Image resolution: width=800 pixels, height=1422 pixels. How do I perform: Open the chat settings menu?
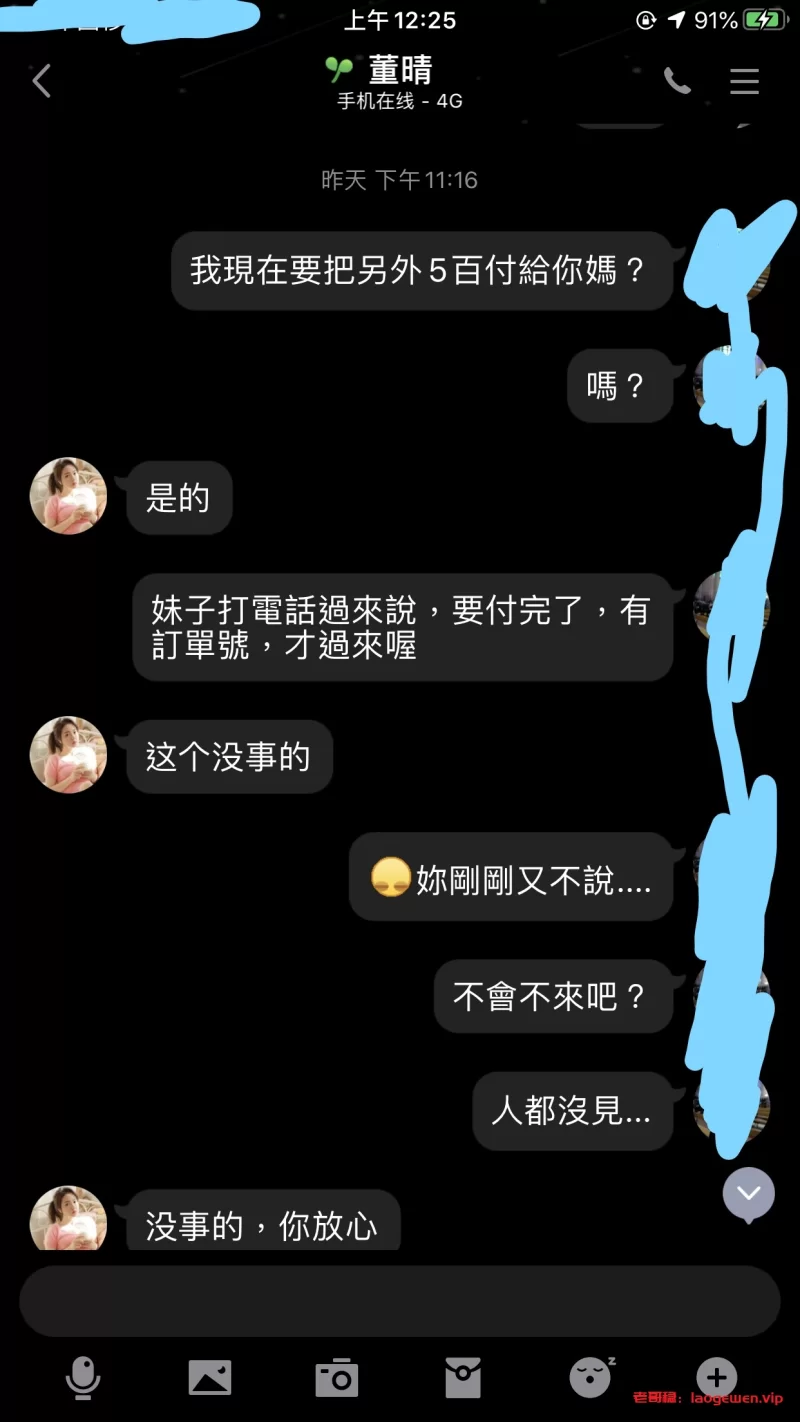744,81
